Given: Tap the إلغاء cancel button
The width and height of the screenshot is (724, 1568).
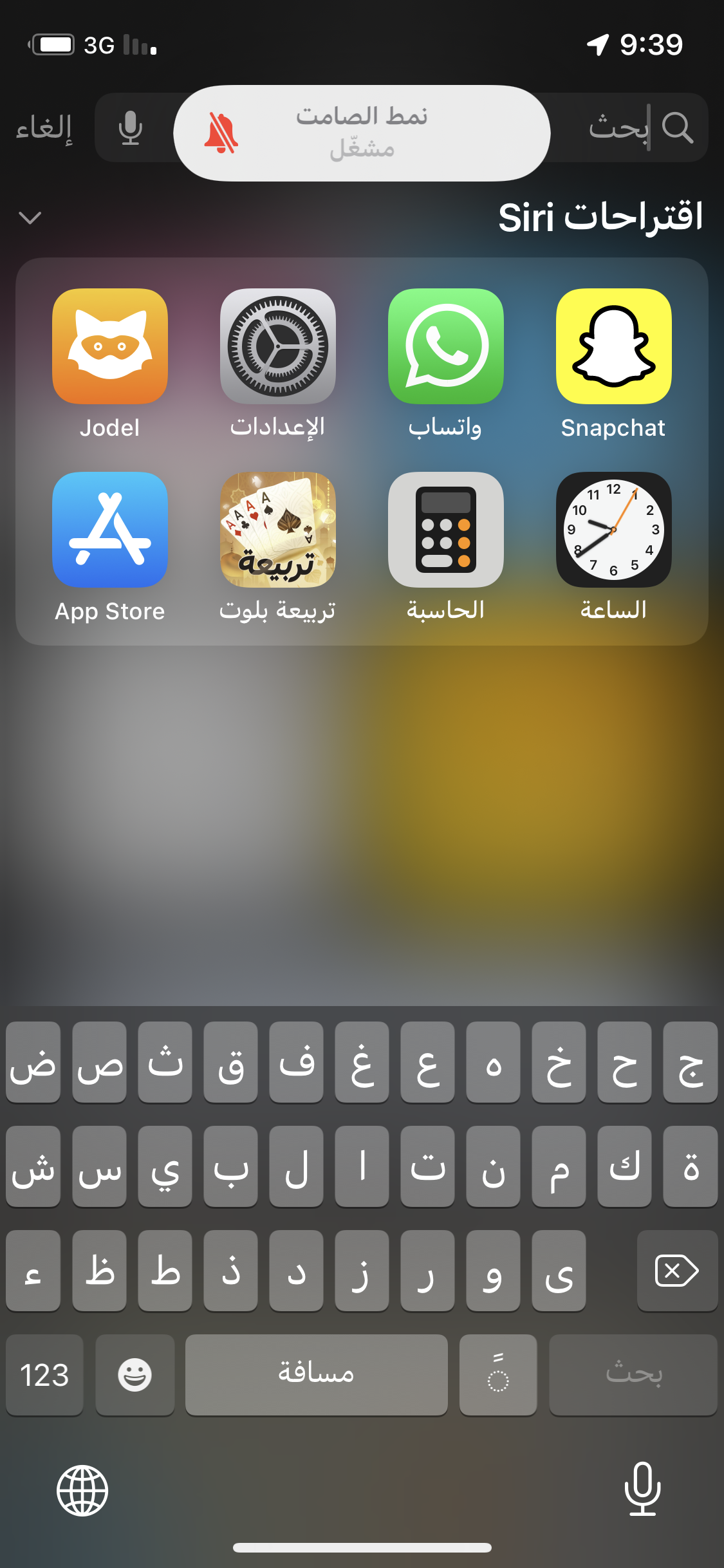Looking at the screenshot, I should click(x=44, y=128).
